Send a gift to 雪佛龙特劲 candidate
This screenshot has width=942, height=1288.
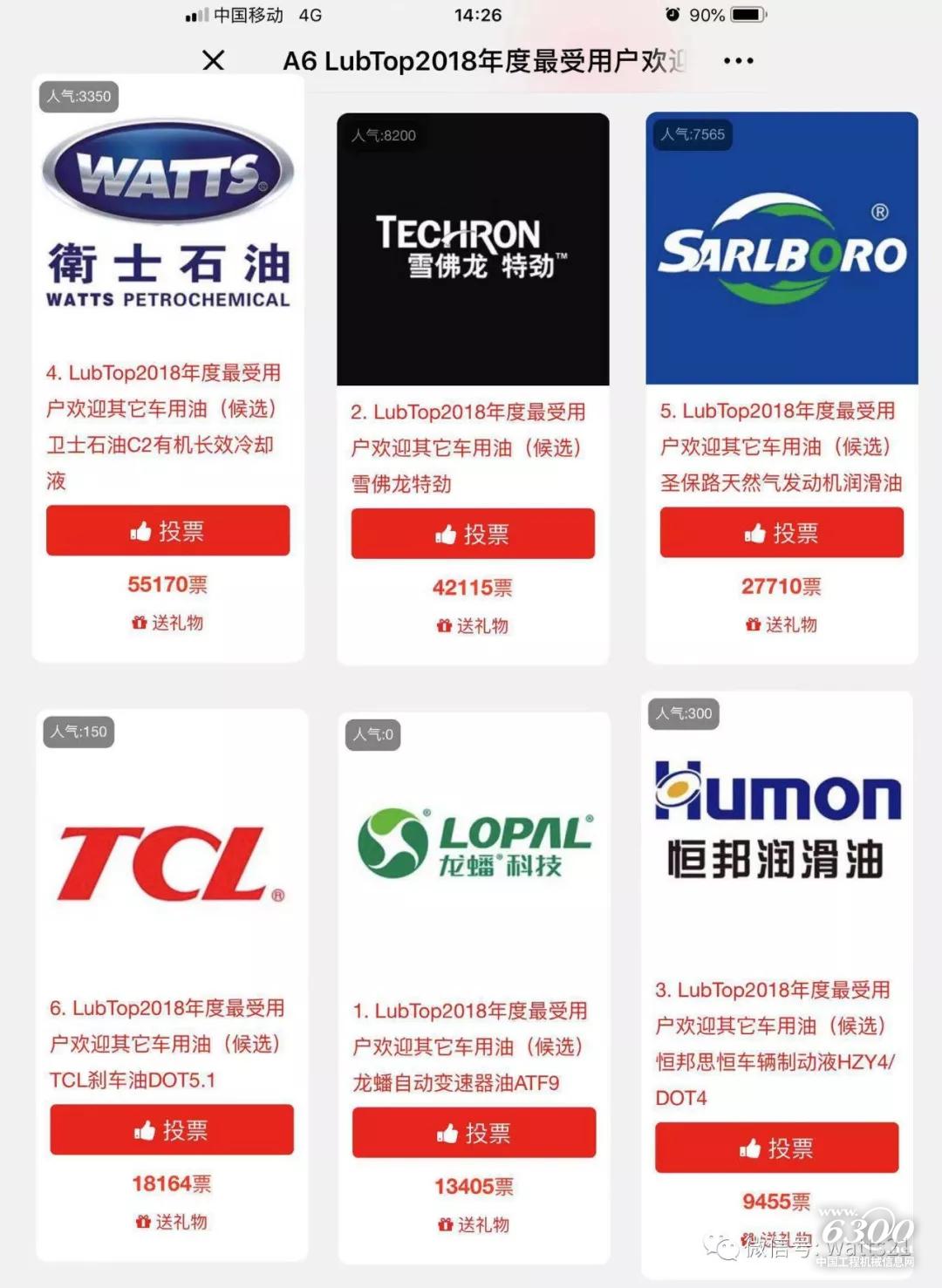click(473, 626)
